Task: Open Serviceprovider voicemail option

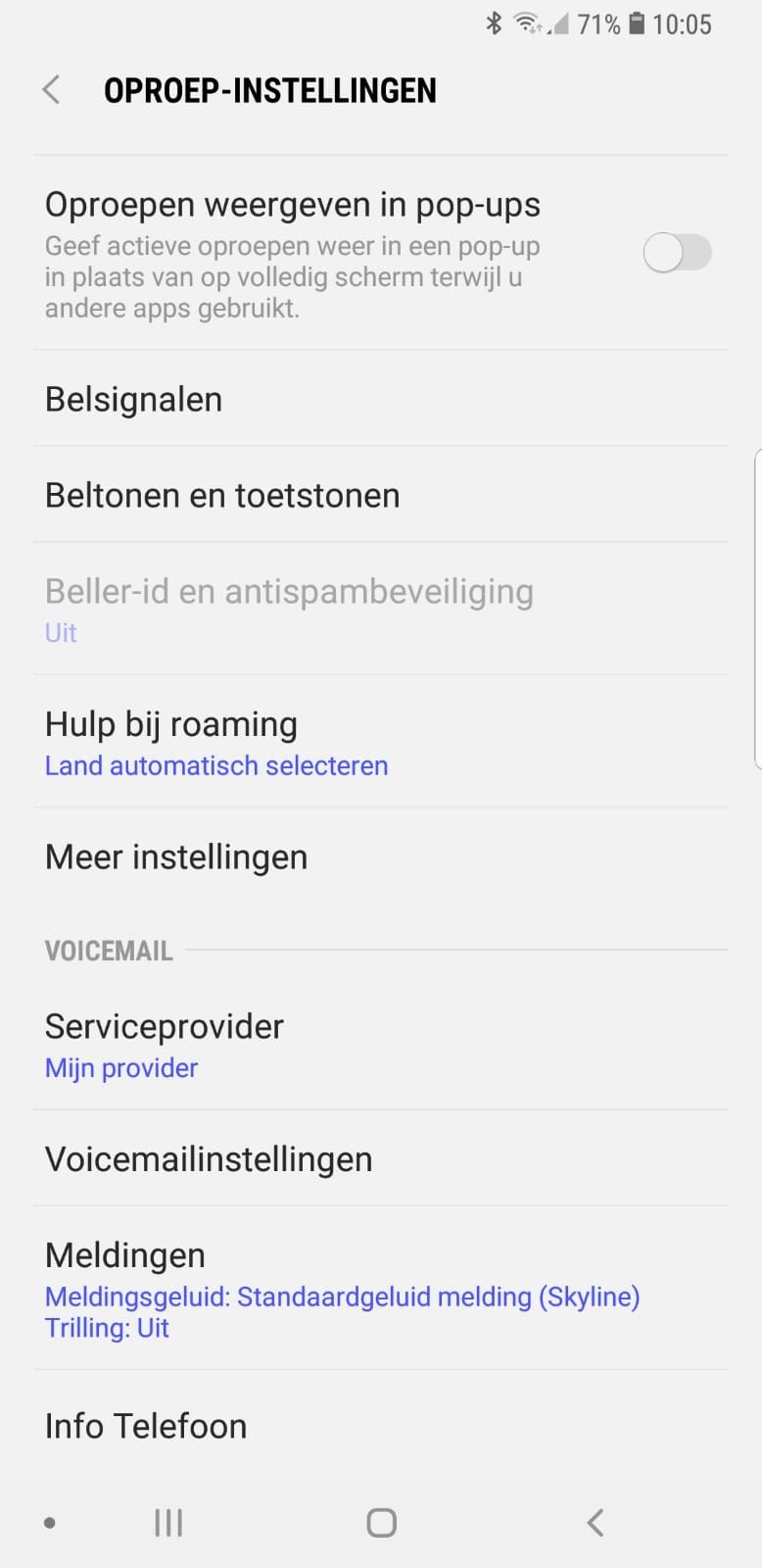Action: [380, 1045]
